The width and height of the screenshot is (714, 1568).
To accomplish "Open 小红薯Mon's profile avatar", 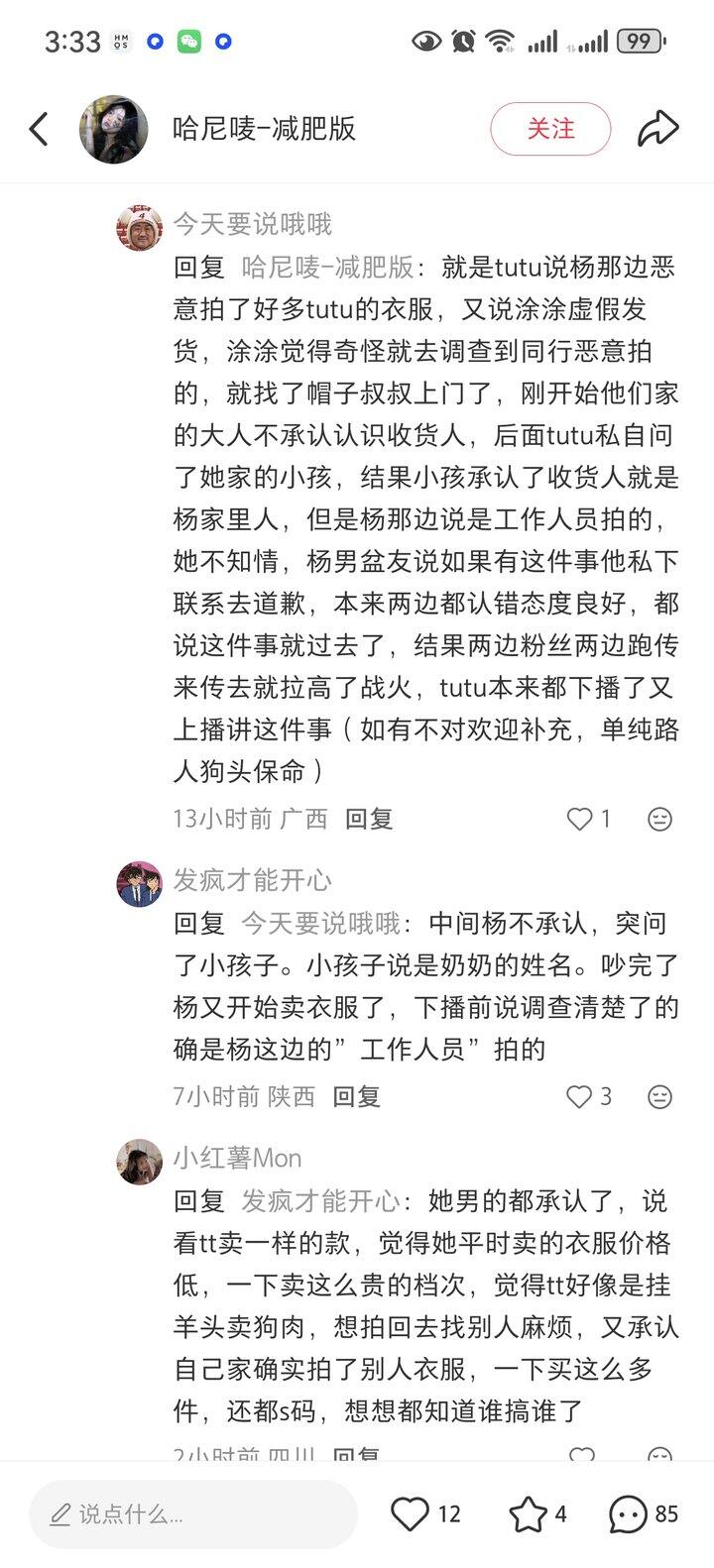I will click(140, 1162).
